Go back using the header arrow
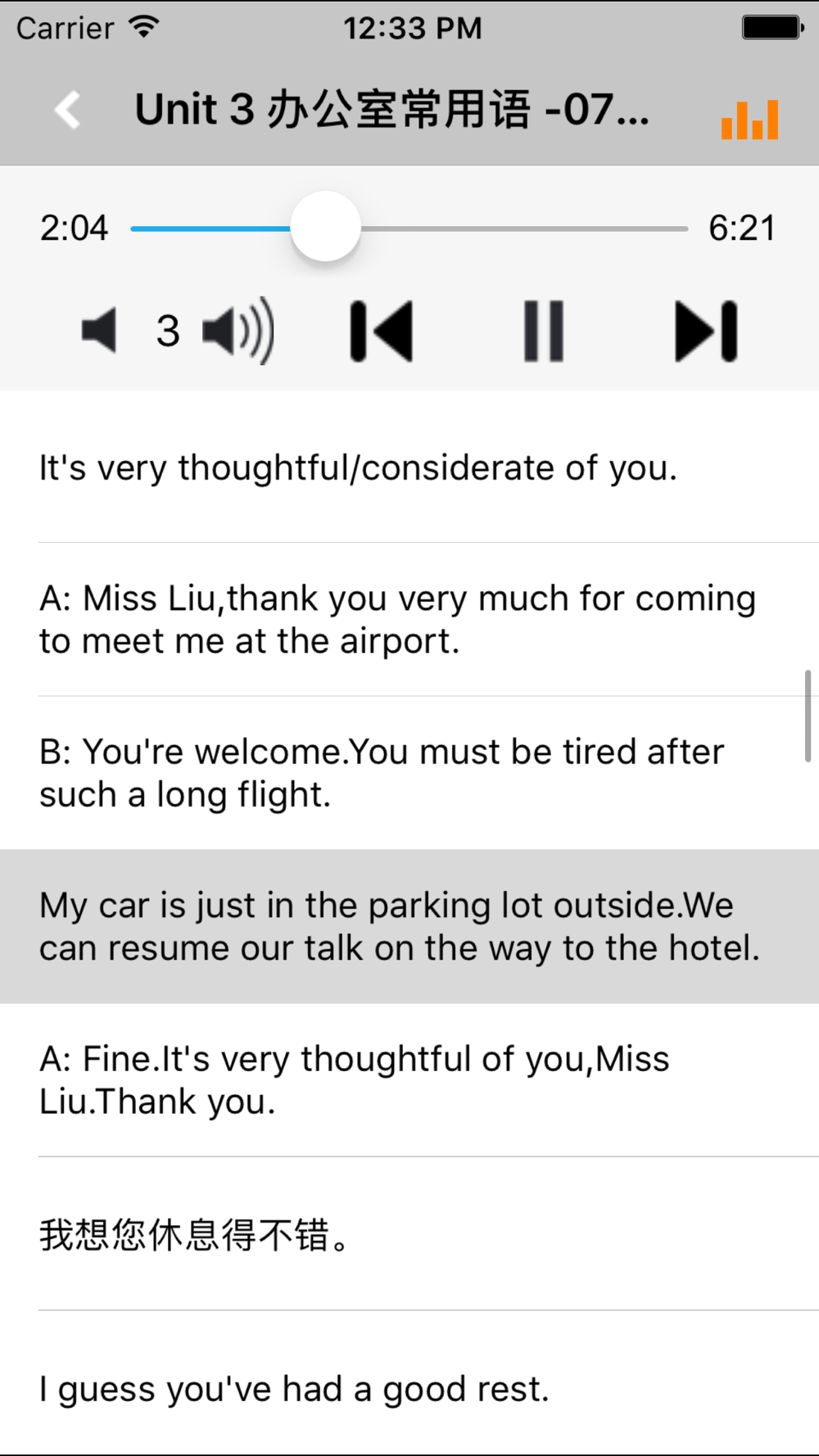This screenshot has width=819, height=1456. (67, 110)
